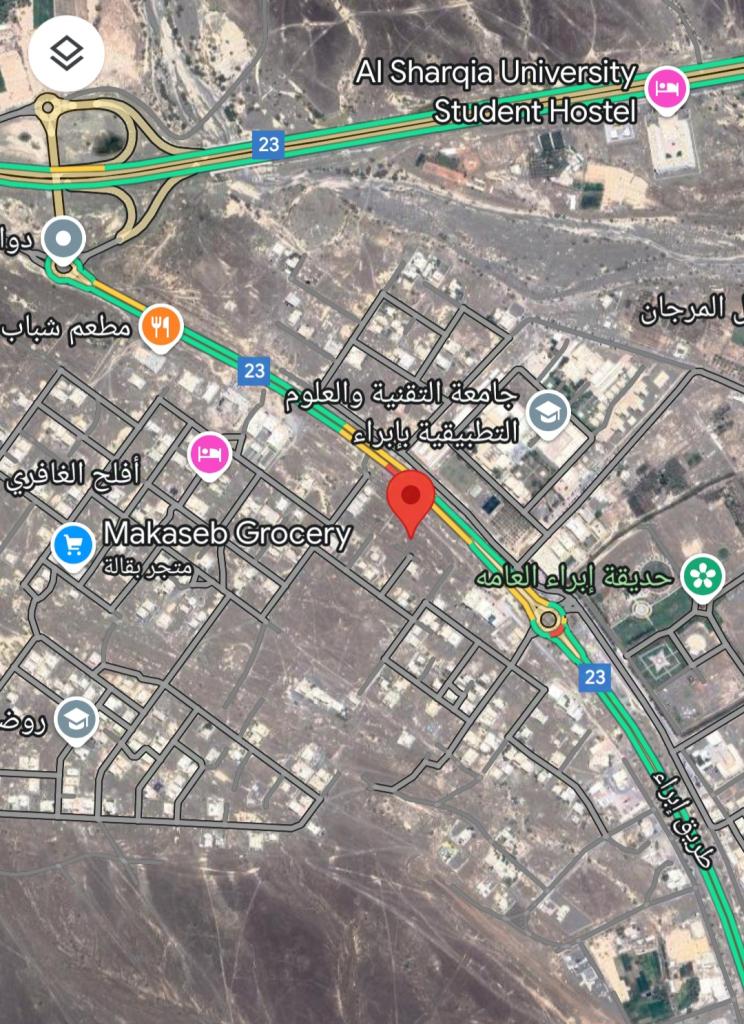
Task: Tap the orange restaurant marker
Action: pos(161,324)
